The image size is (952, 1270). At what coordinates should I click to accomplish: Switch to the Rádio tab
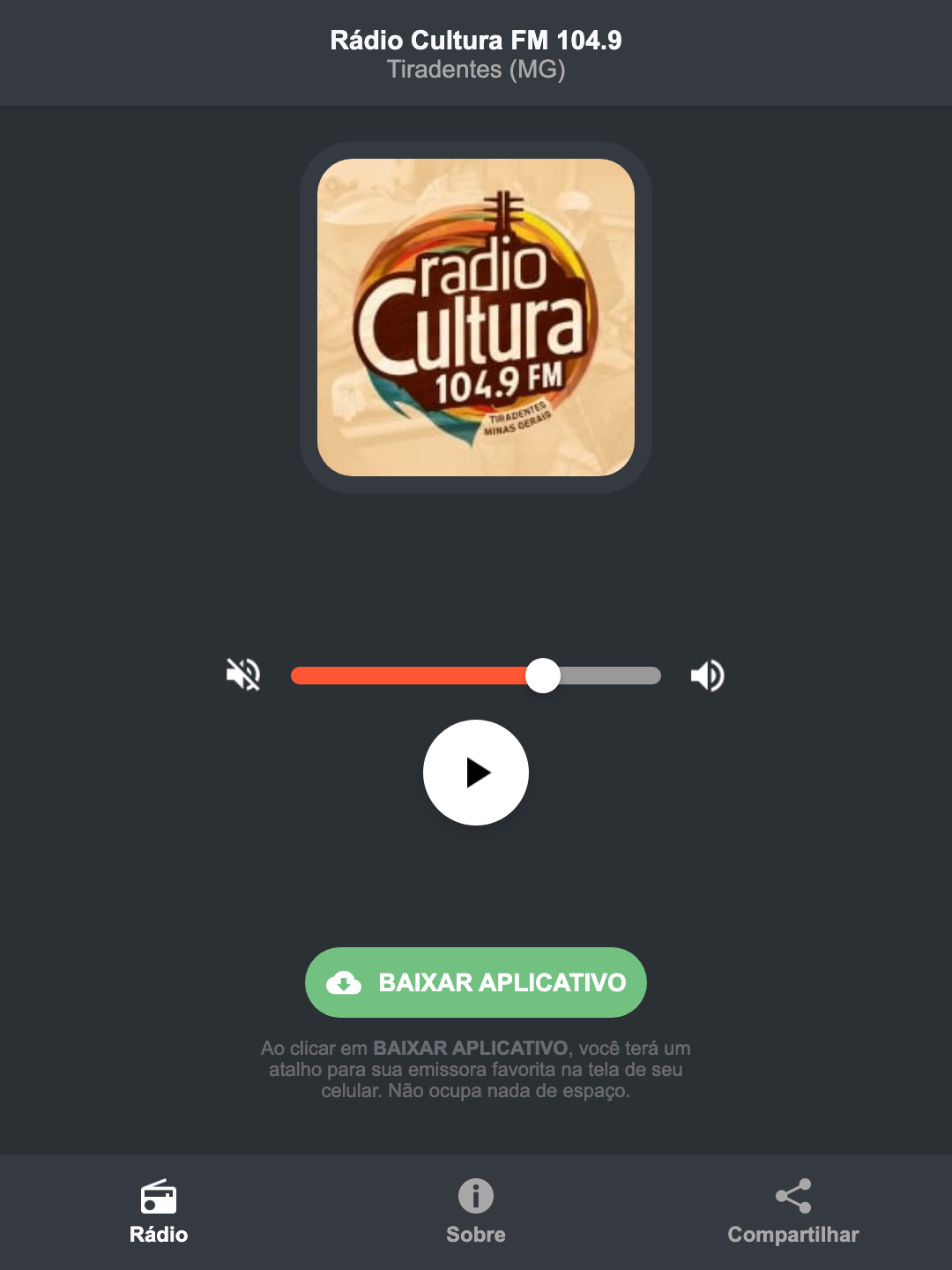click(x=159, y=1235)
